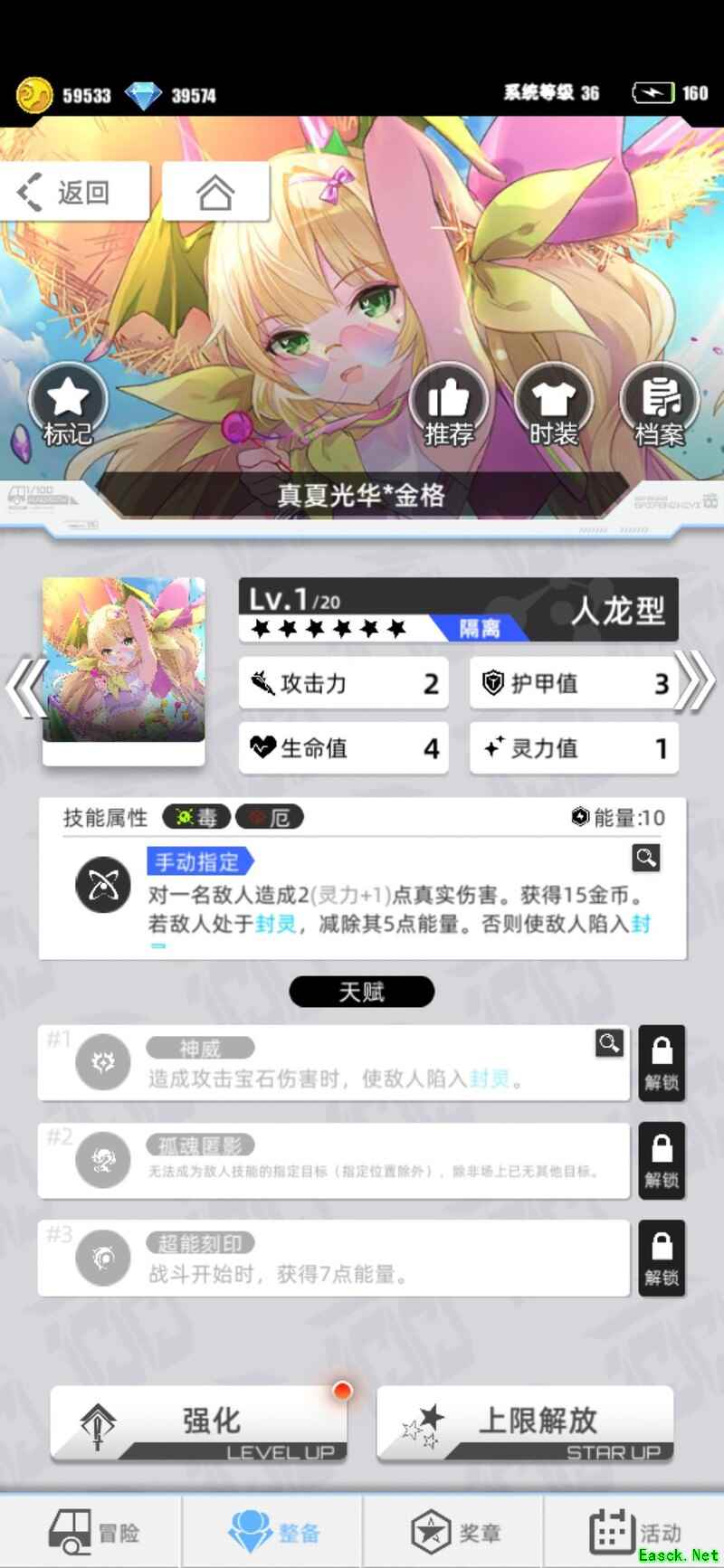
Task: Open the 时装 costume button
Action: (553, 404)
